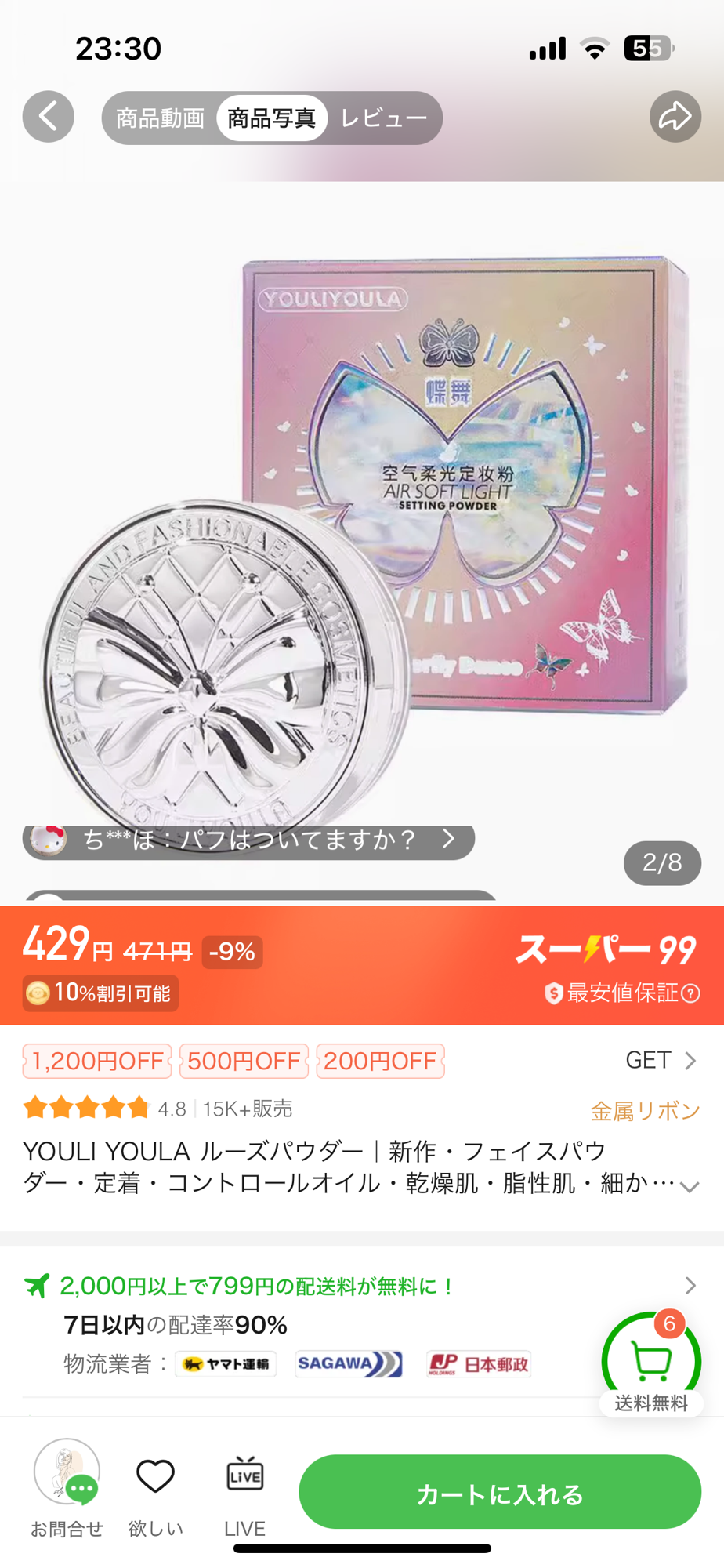Screen dimensions: 724x1568
Task: Switch to the 商品動画 tab
Action: [160, 118]
